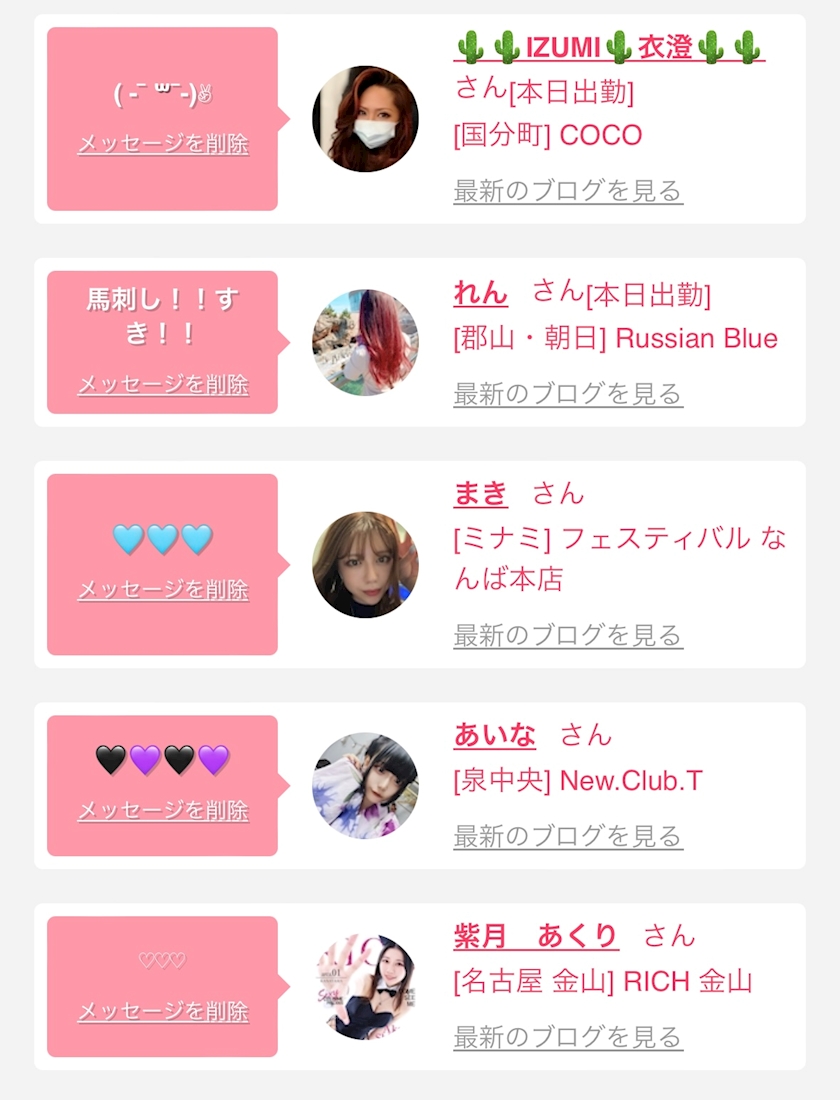View IZUMI's latest blog

coord(568,191)
